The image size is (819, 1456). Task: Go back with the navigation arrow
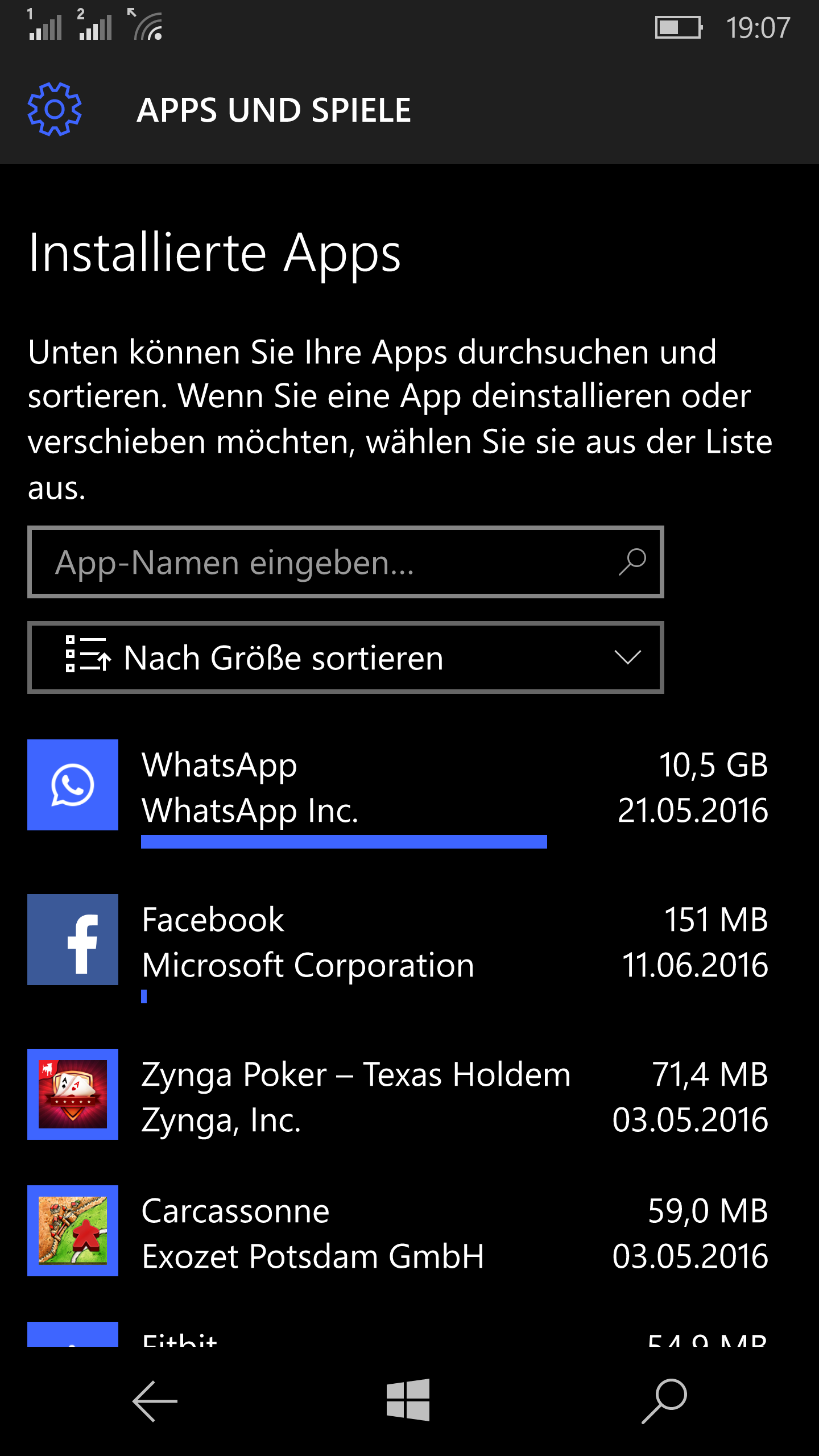pos(155,1401)
